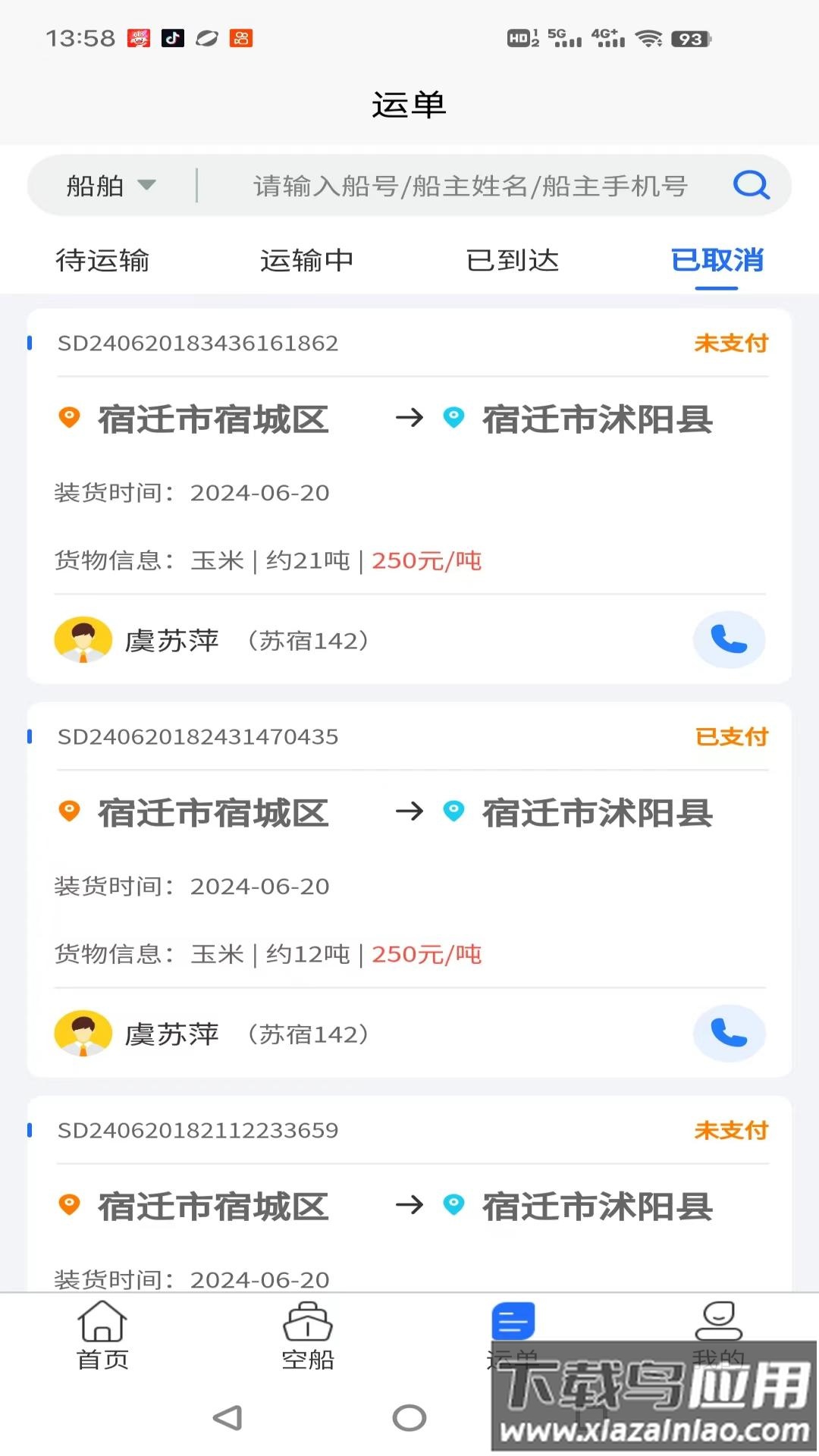Tap the ship number search input field
819x1456 pixels.
(x=470, y=185)
